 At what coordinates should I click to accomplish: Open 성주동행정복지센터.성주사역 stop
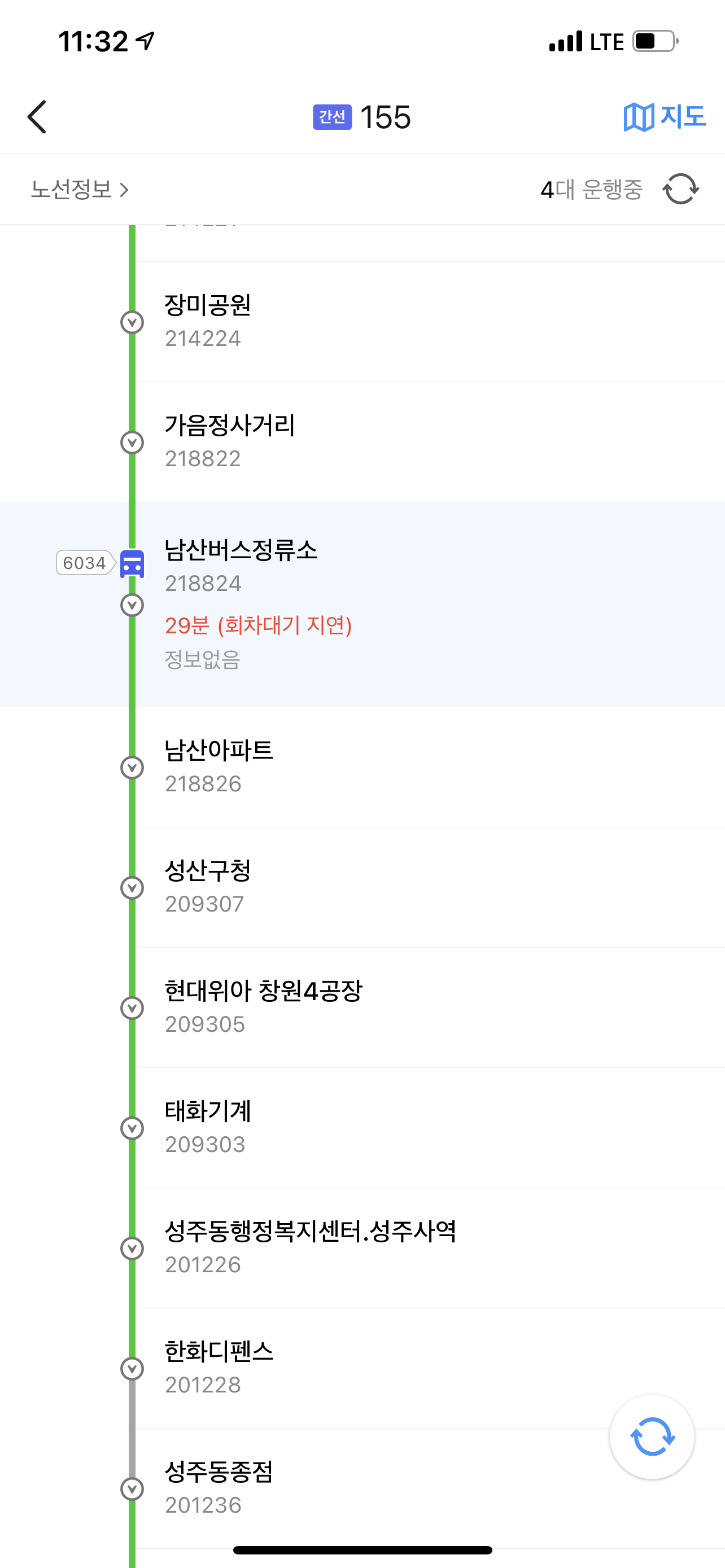[x=362, y=1248]
